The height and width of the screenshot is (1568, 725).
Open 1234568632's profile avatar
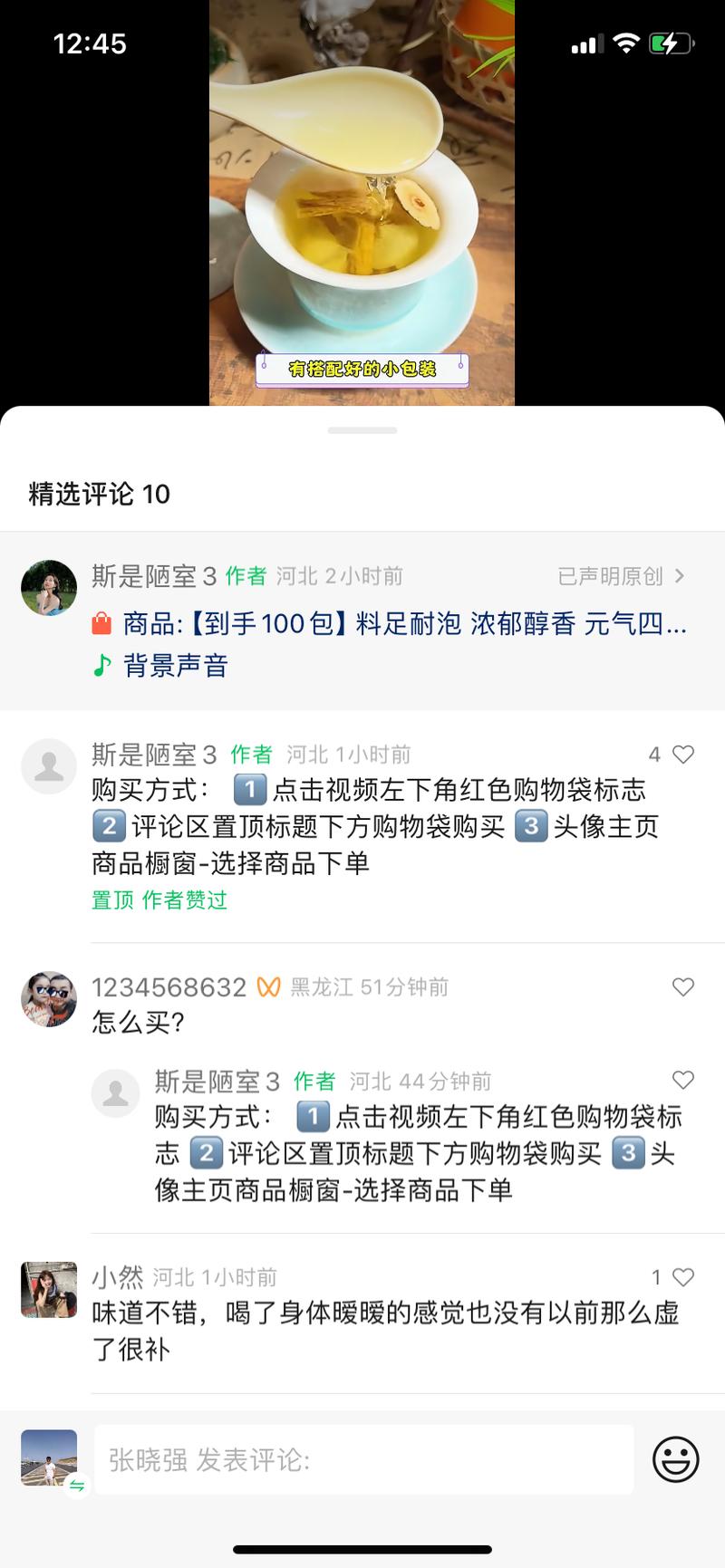tap(49, 999)
